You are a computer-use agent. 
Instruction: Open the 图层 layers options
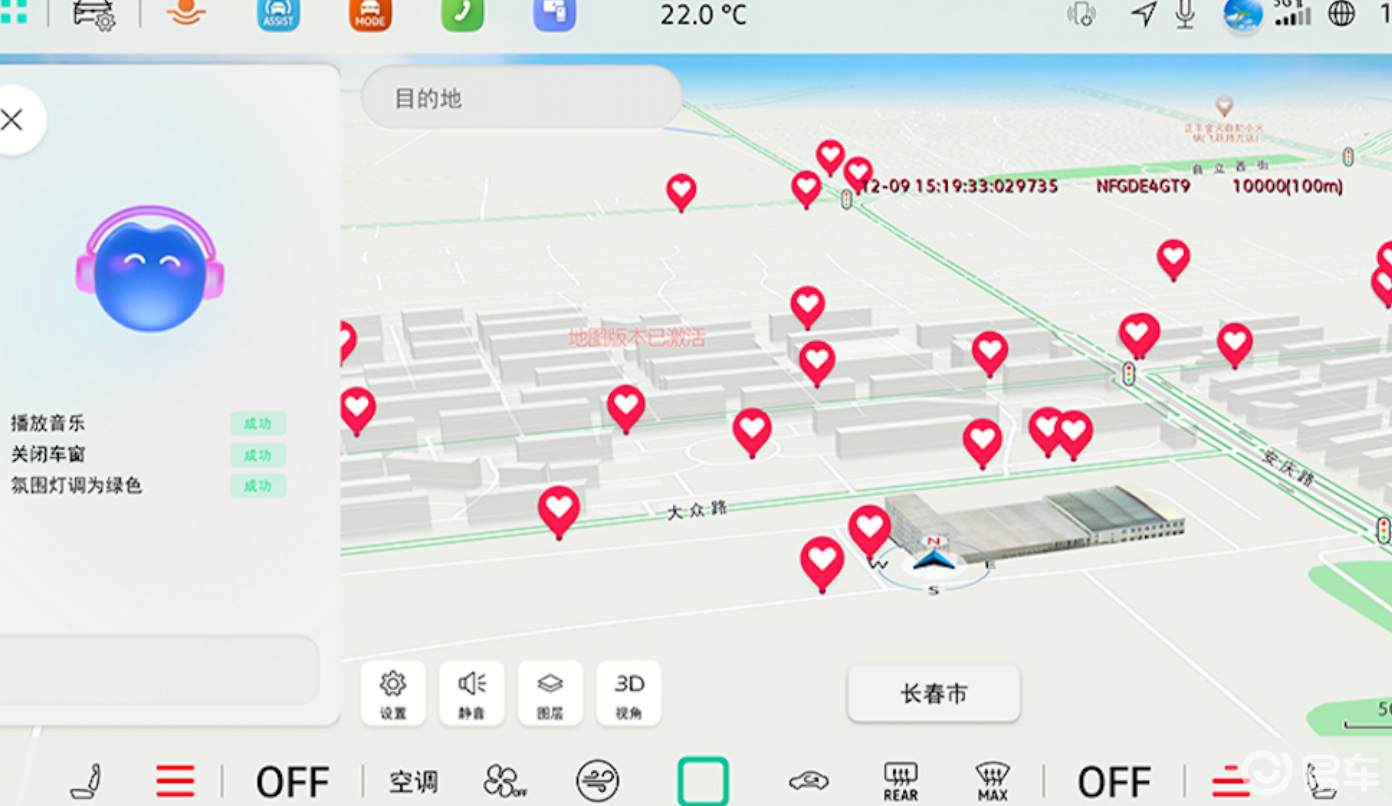point(550,693)
